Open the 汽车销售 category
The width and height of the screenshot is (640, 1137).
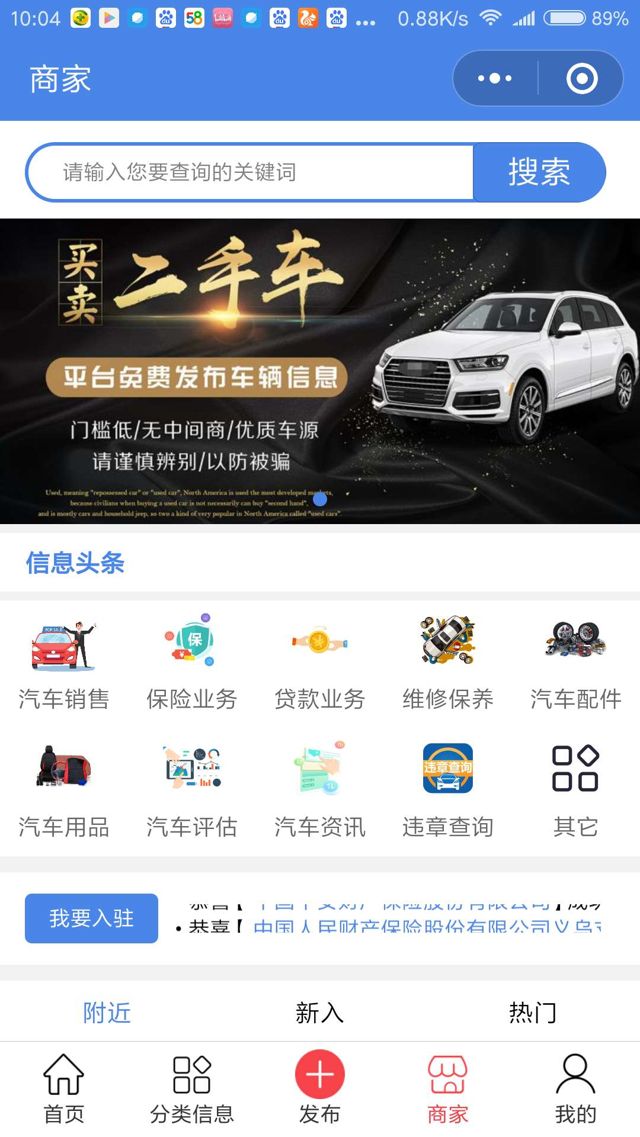tap(64, 662)
